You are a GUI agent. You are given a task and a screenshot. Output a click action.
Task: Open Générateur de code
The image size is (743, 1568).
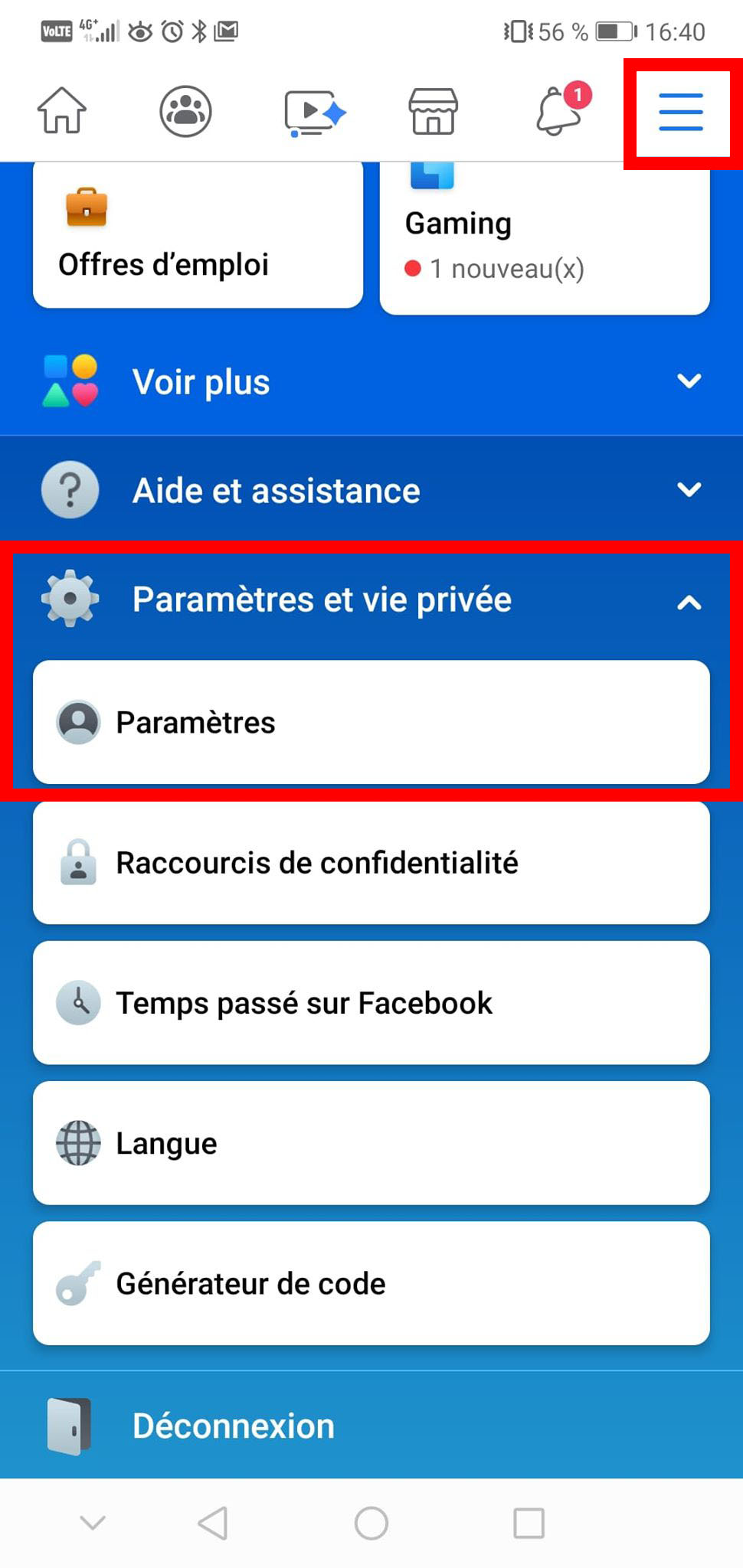[x=371, y=1283]
